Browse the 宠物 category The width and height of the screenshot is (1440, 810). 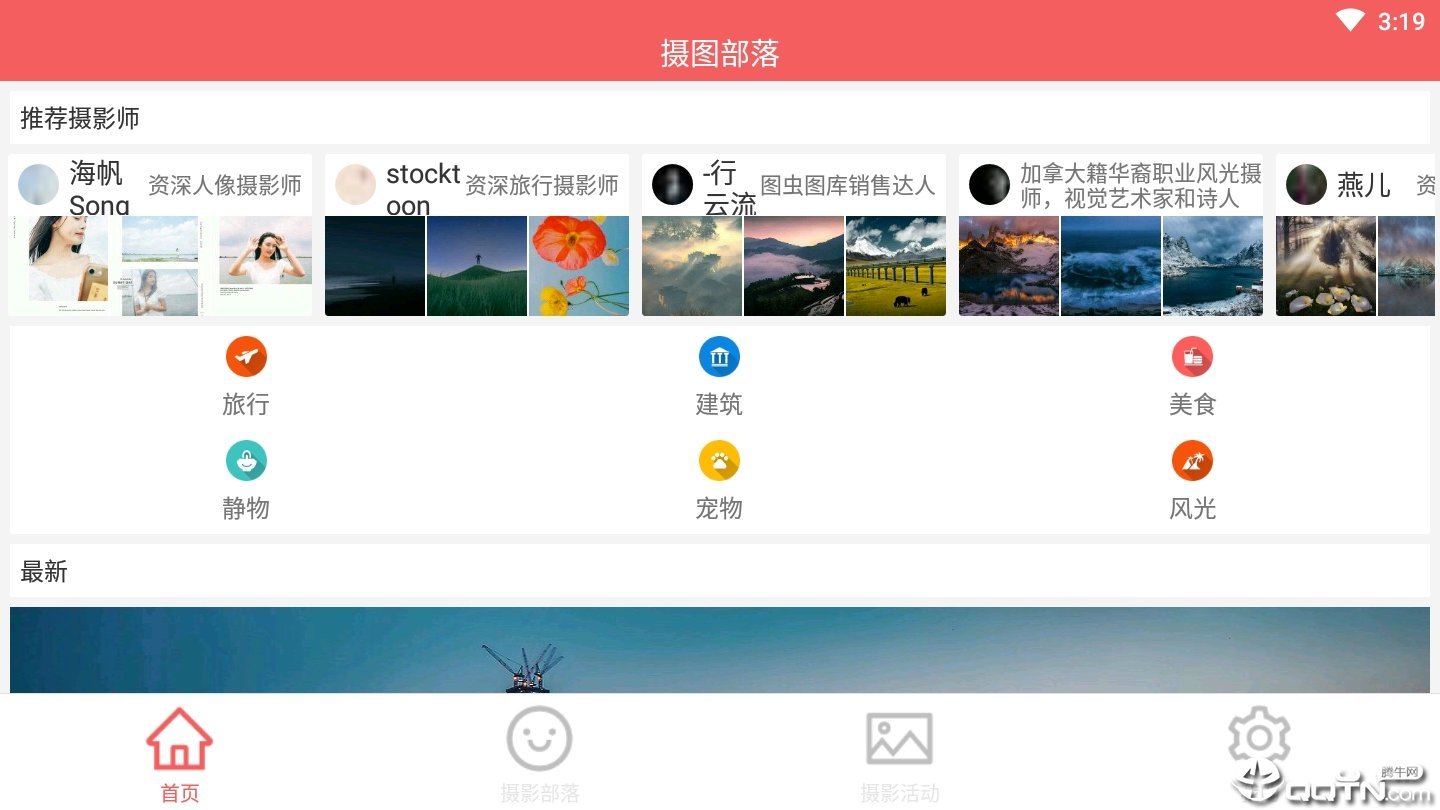click(x=719, y=481)
